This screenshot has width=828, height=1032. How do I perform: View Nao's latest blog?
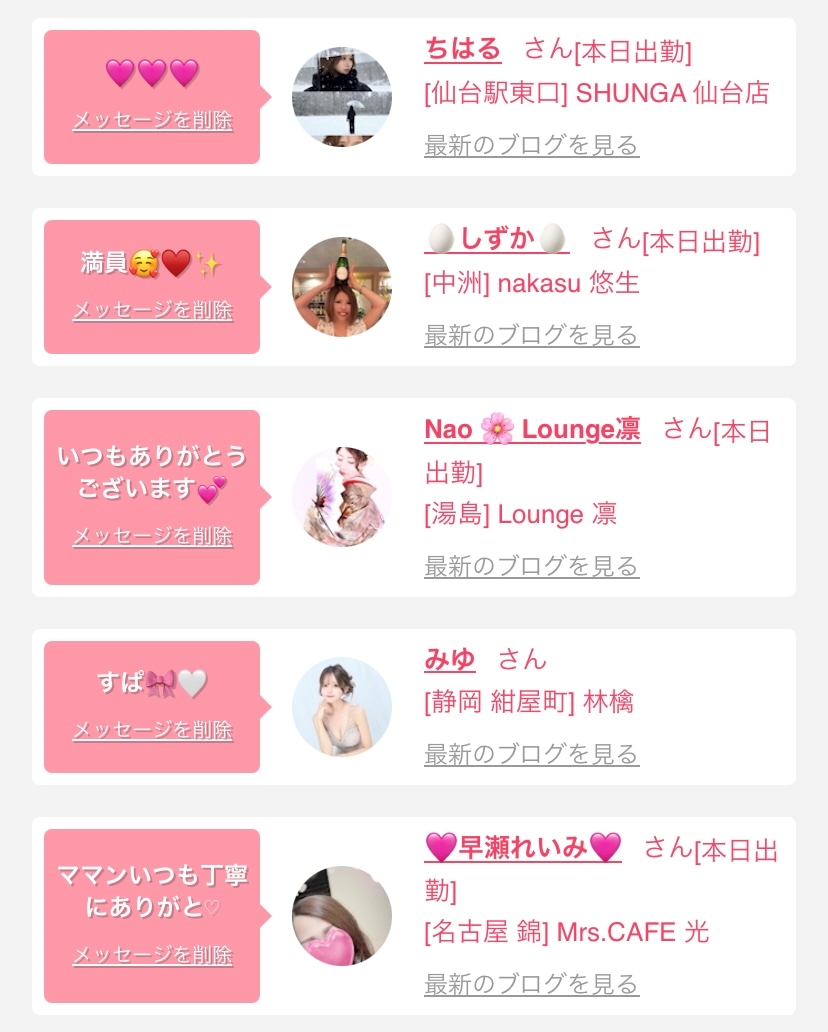point(531,567)
